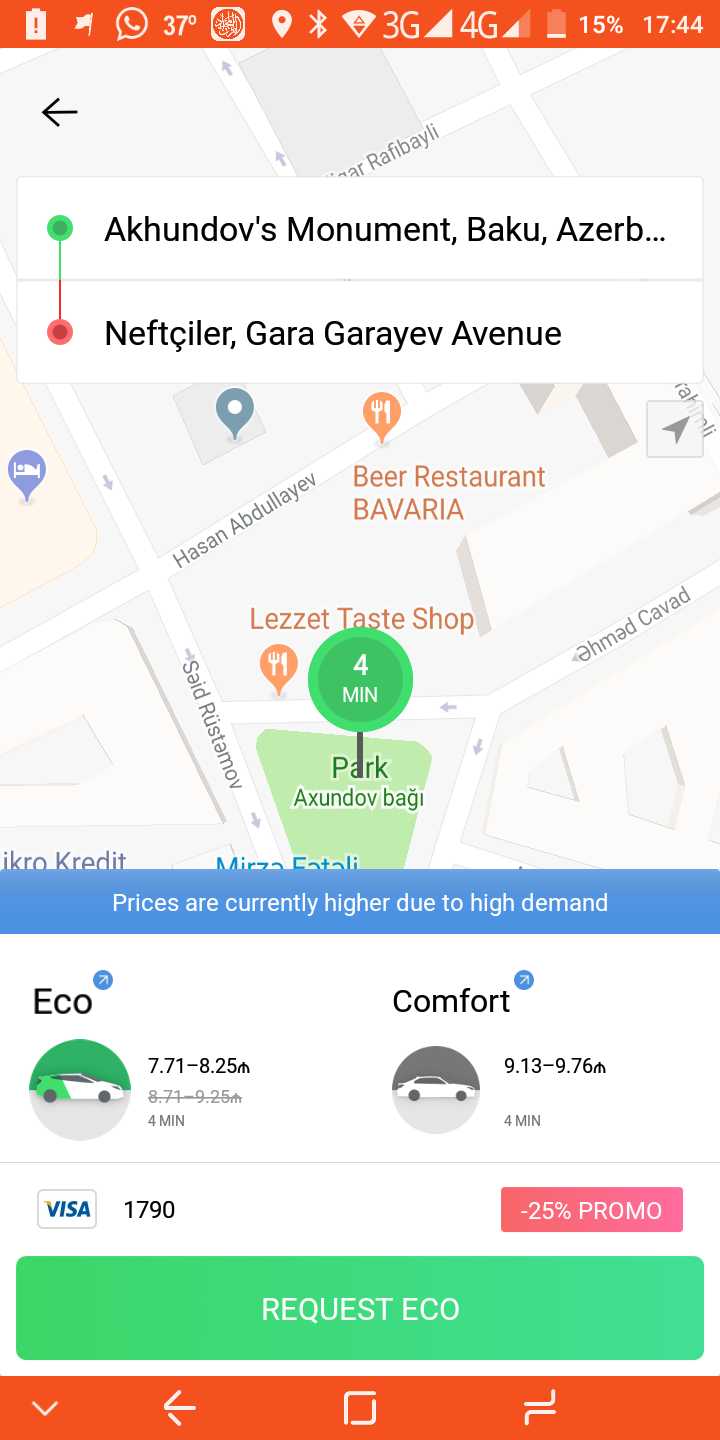Tap the system back button
Viewport: 720px width, 1440px height.
click(x=180, y=1408)
